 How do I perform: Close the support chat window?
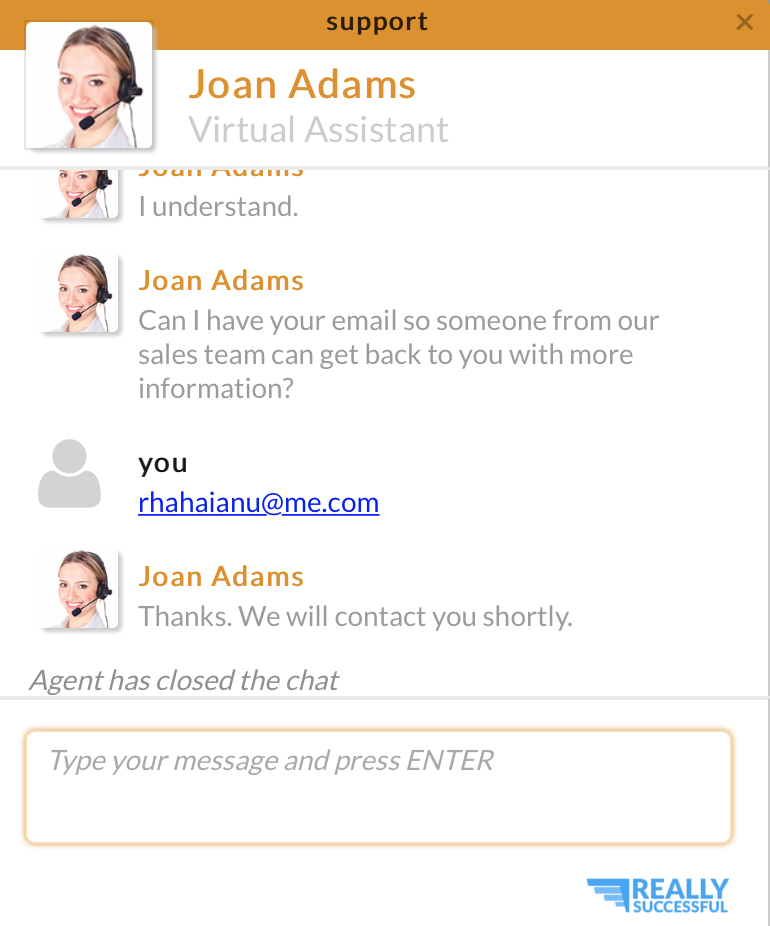point(744,22)
